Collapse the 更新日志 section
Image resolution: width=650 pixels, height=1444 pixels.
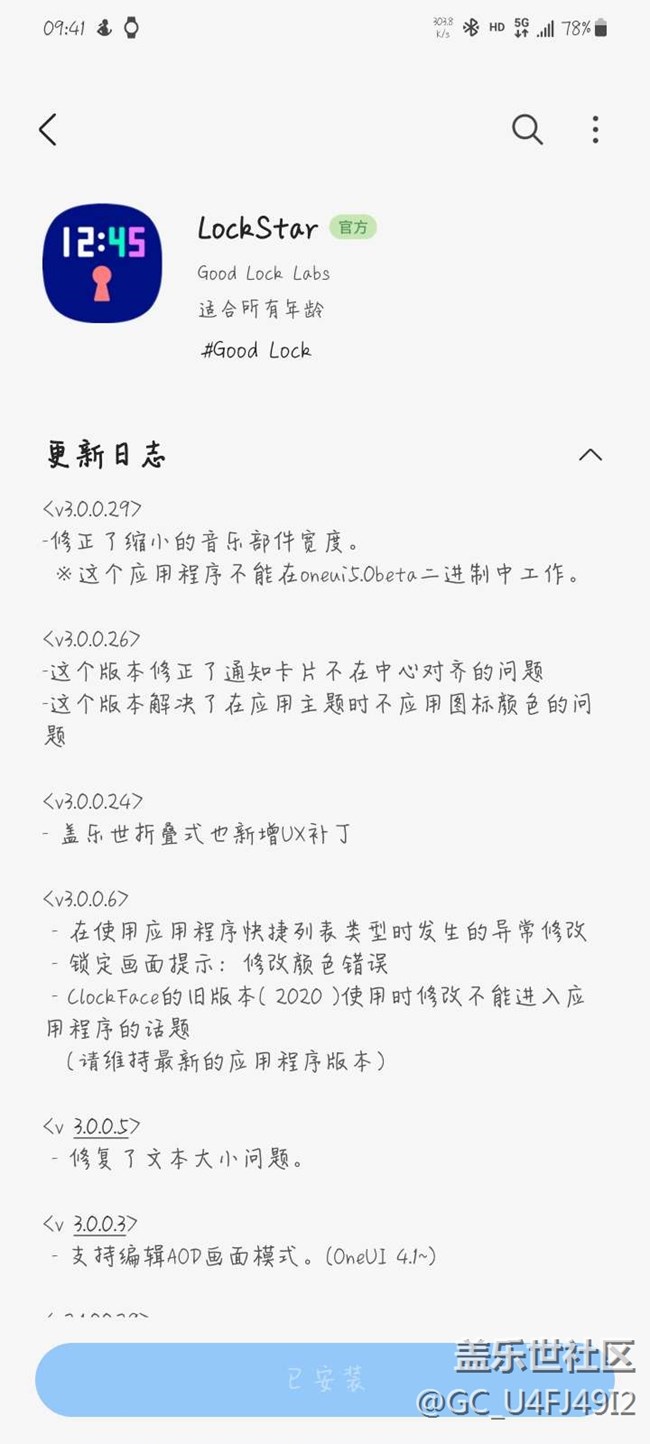tap(590, 455)
